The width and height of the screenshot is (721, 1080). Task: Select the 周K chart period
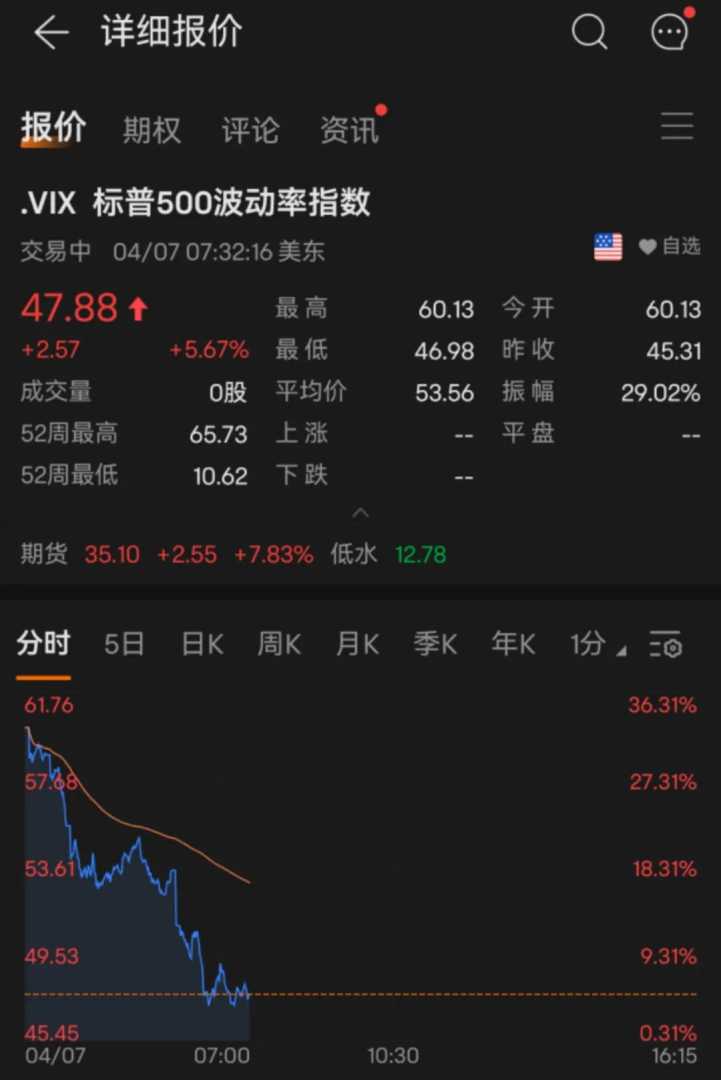279,645
